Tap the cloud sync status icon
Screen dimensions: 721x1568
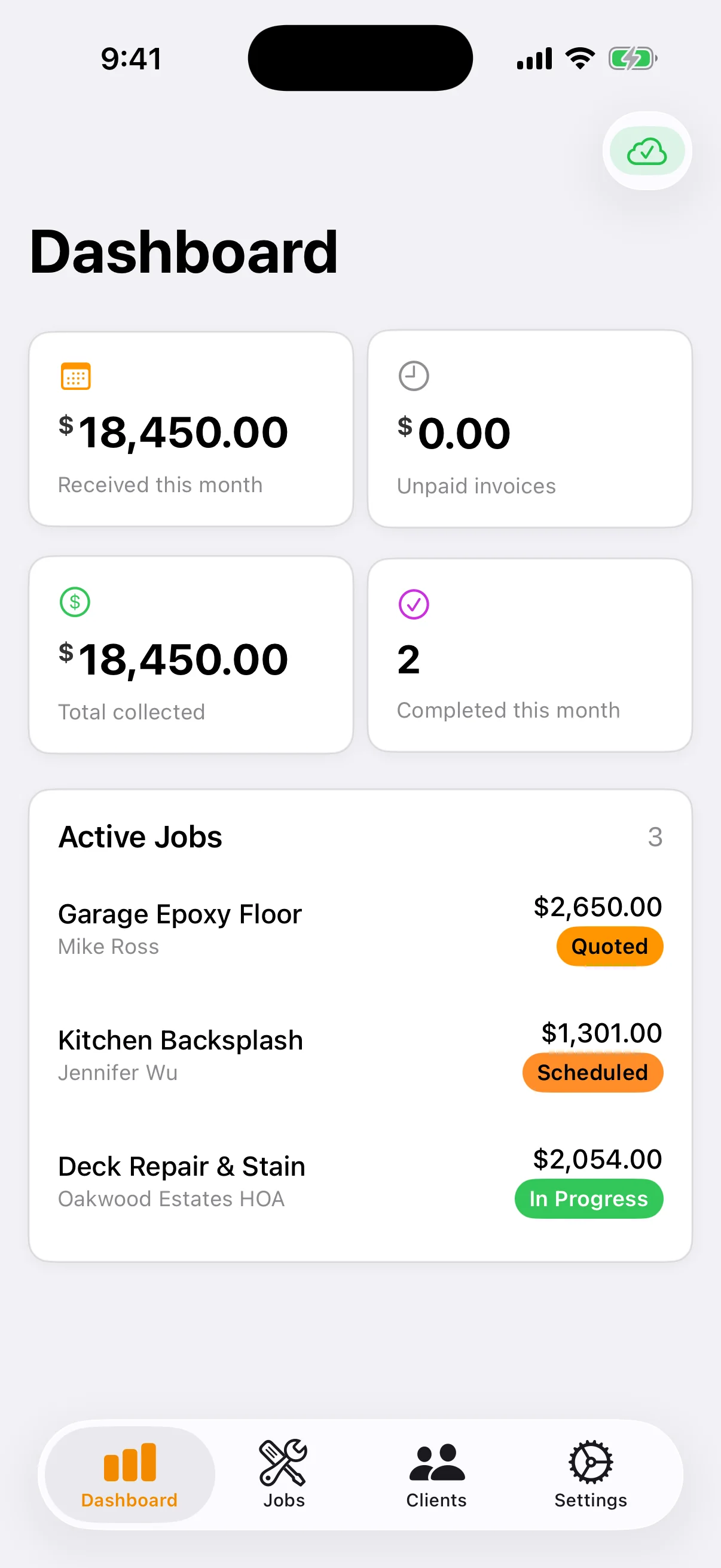tap(646, 150)
